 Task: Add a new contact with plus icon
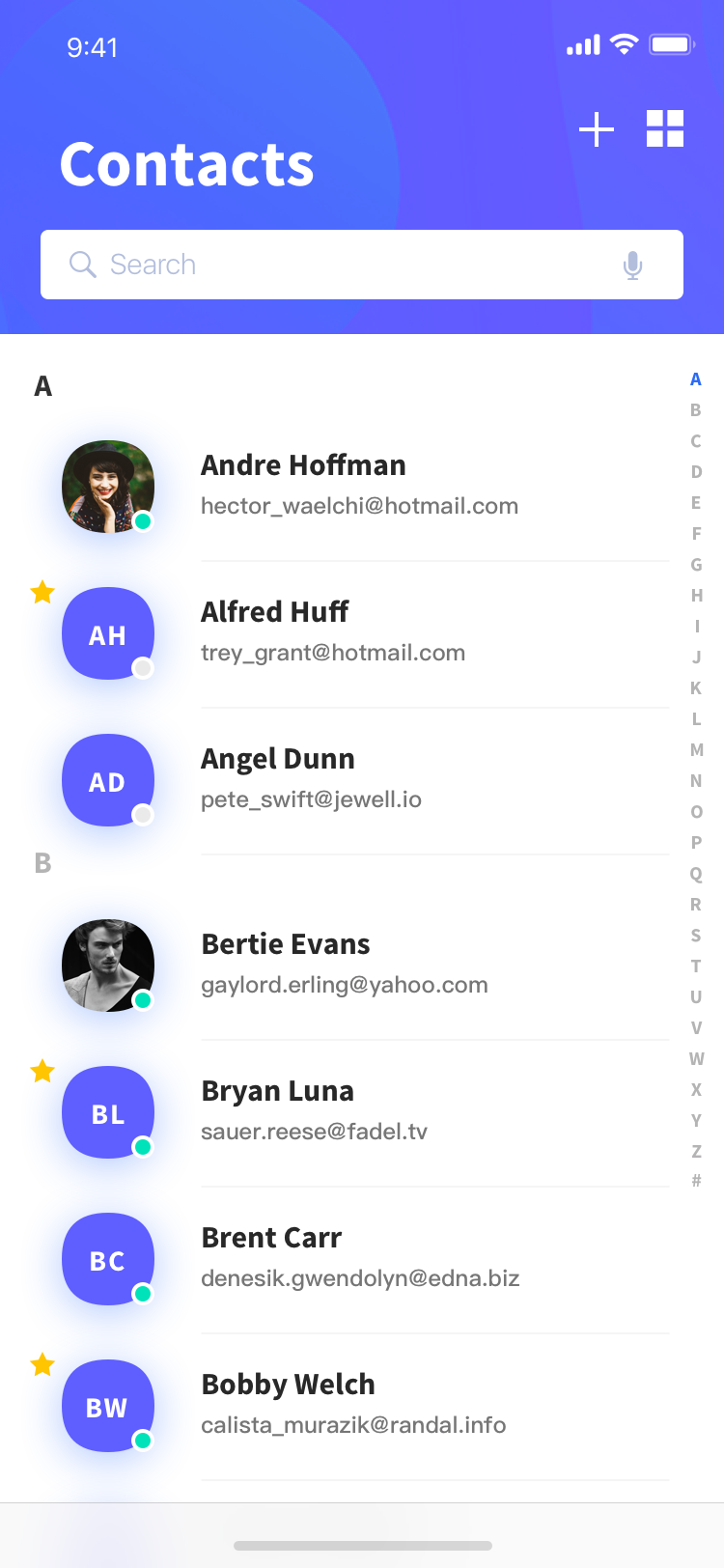click(x=597, y=129)
